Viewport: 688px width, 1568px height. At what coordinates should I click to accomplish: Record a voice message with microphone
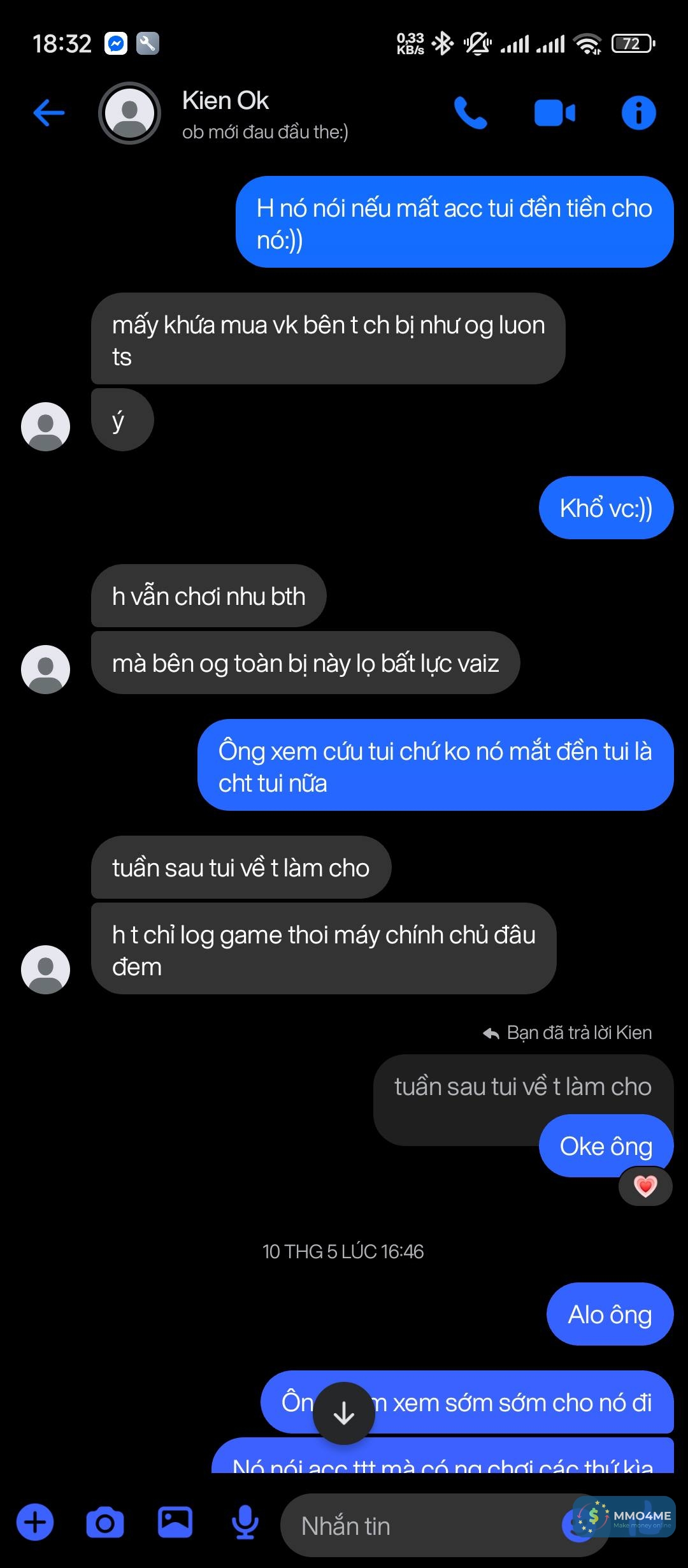pyautogui.click(x=245, y=1523)
